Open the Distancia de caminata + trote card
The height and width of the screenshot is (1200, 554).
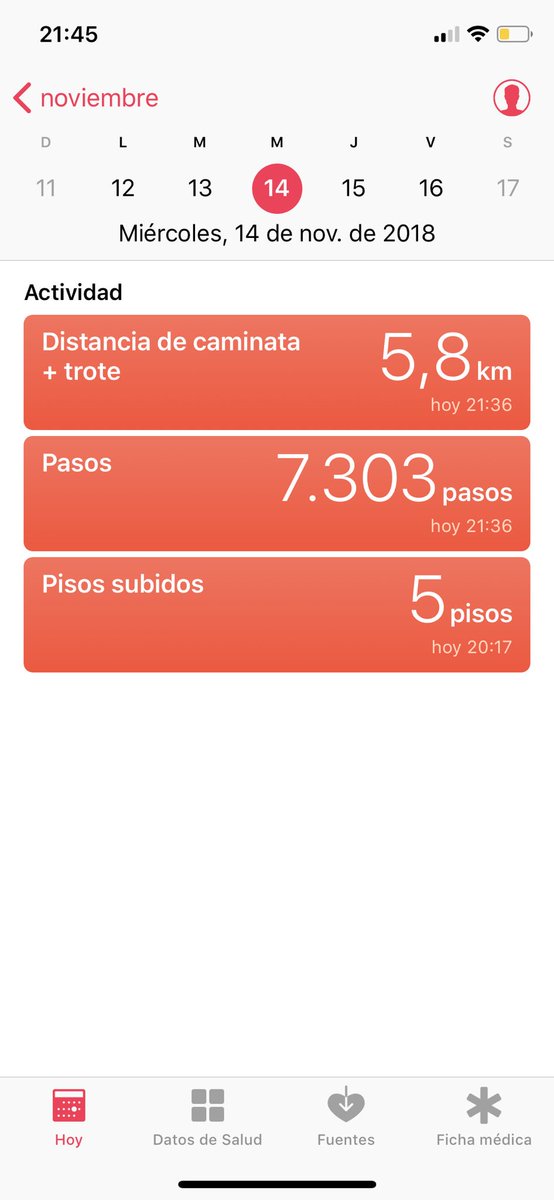coord(277,372)
